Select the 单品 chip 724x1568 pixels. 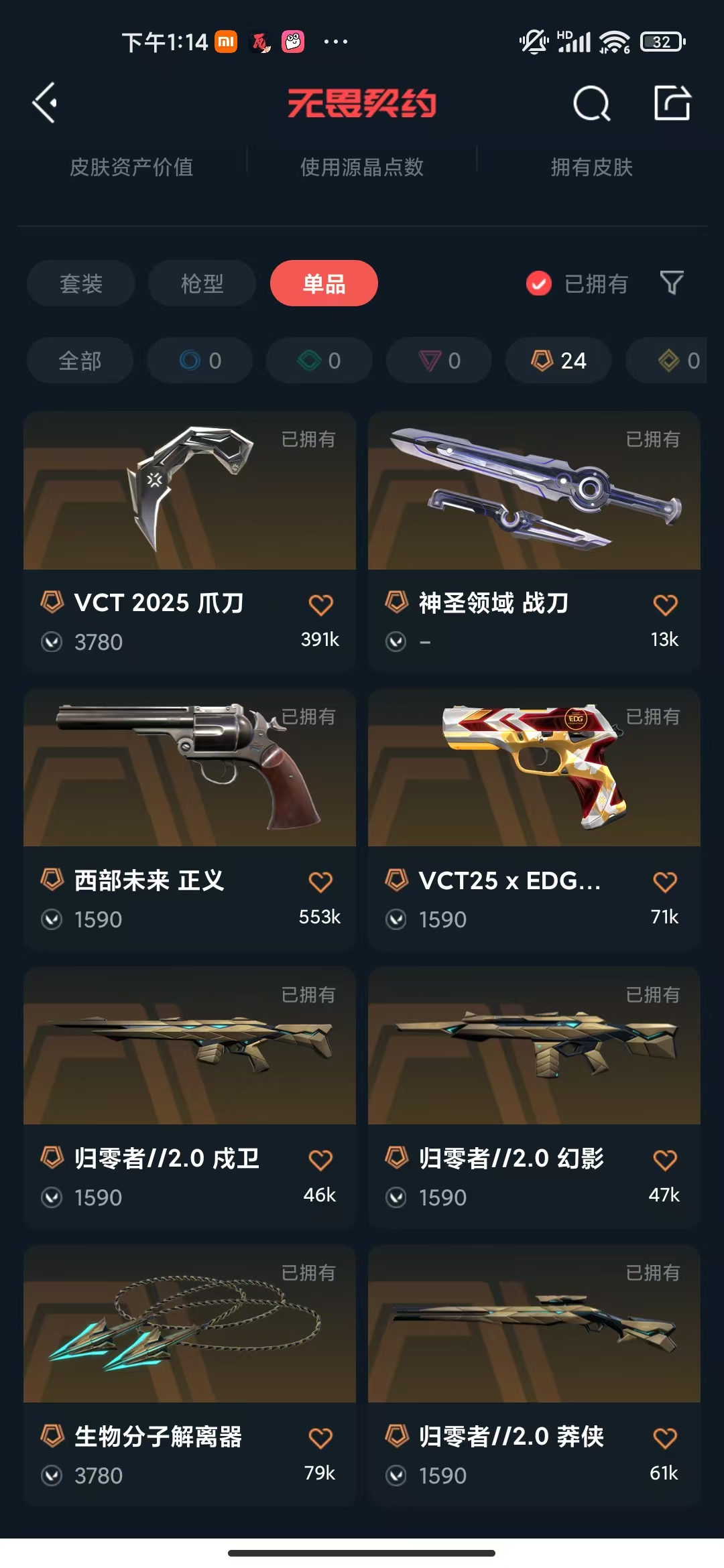tap(324, 283)
